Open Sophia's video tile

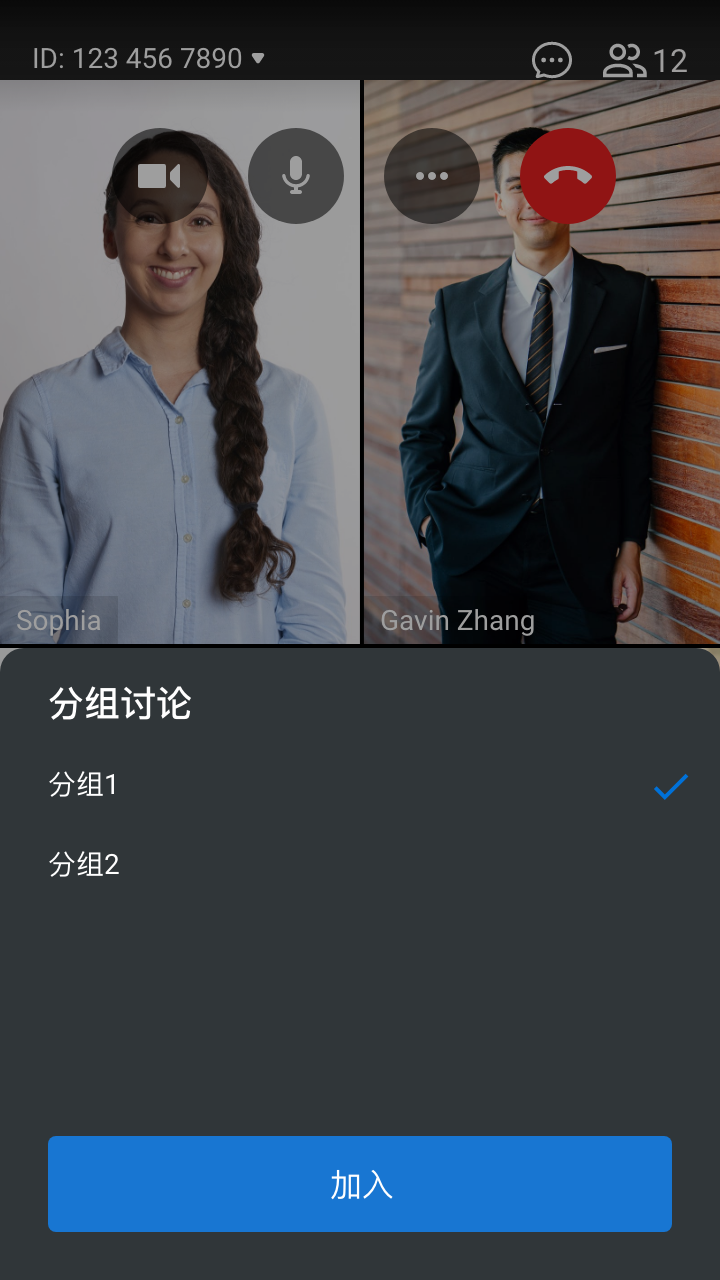point(180,420)
